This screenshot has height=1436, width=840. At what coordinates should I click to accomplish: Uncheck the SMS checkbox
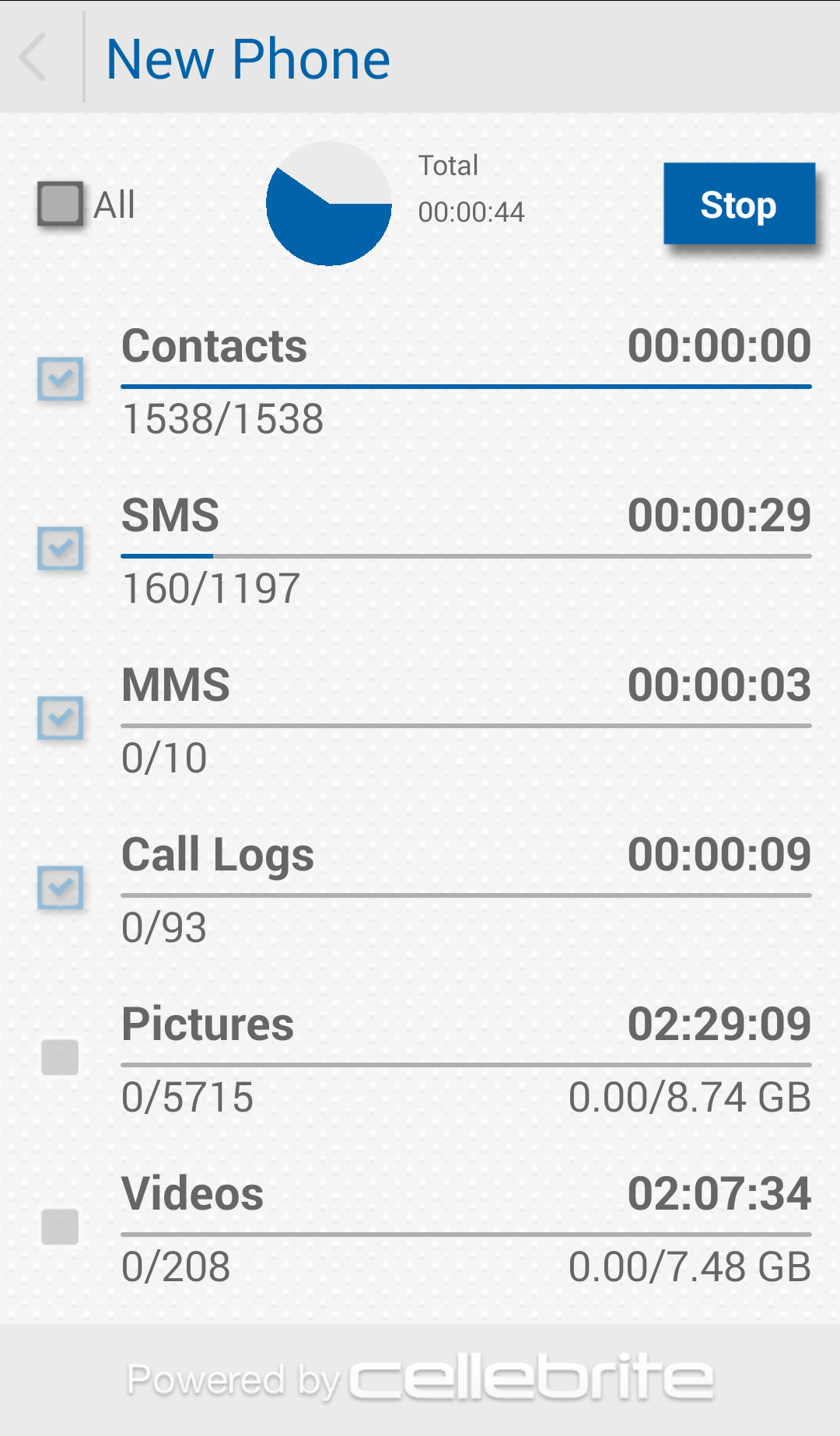(x=61, y=548)
